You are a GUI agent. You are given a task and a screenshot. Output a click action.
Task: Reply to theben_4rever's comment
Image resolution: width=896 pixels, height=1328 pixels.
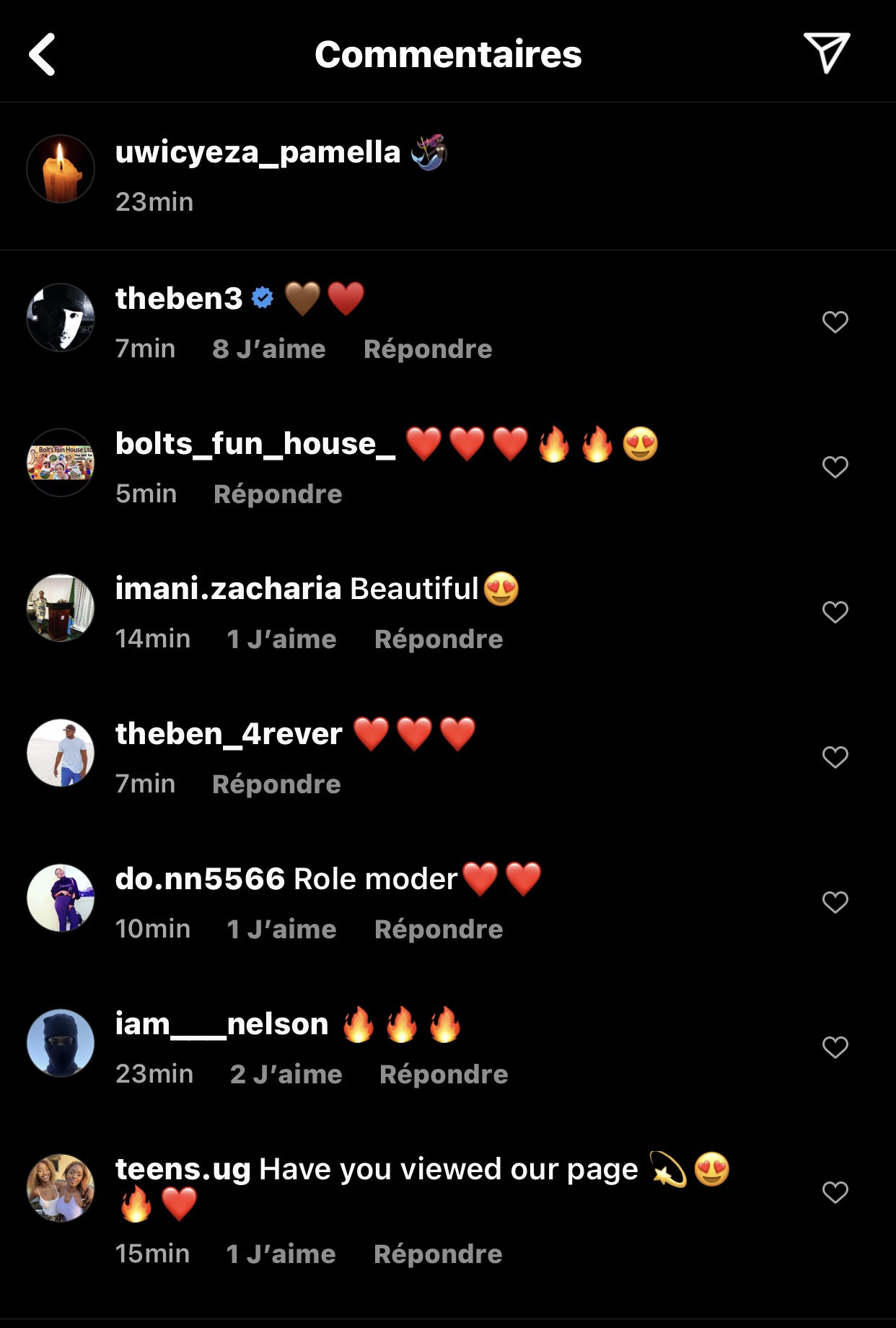click(x=276, y=785)
